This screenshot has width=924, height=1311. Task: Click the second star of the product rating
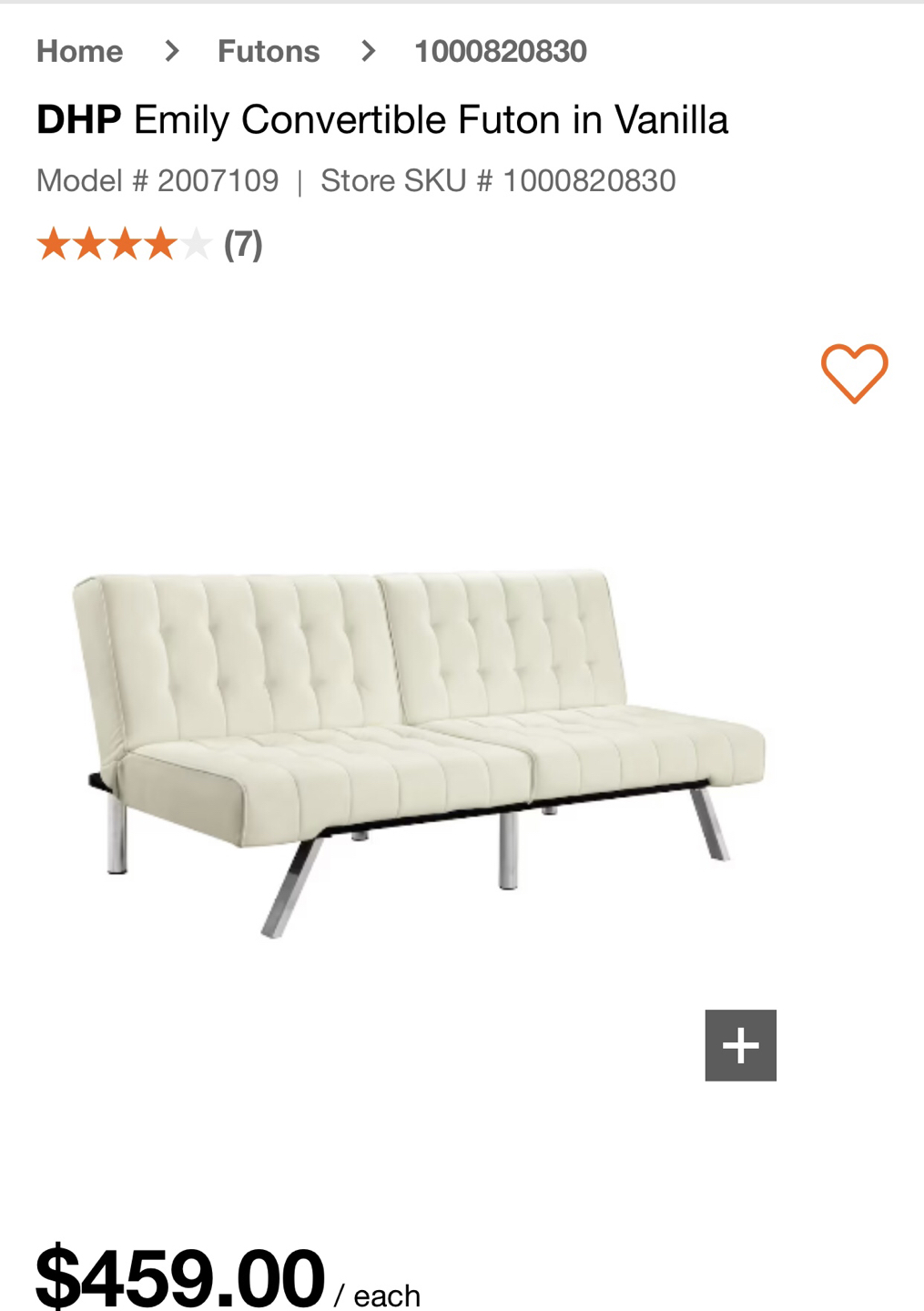pyautogui.click(x=91, y=244)
